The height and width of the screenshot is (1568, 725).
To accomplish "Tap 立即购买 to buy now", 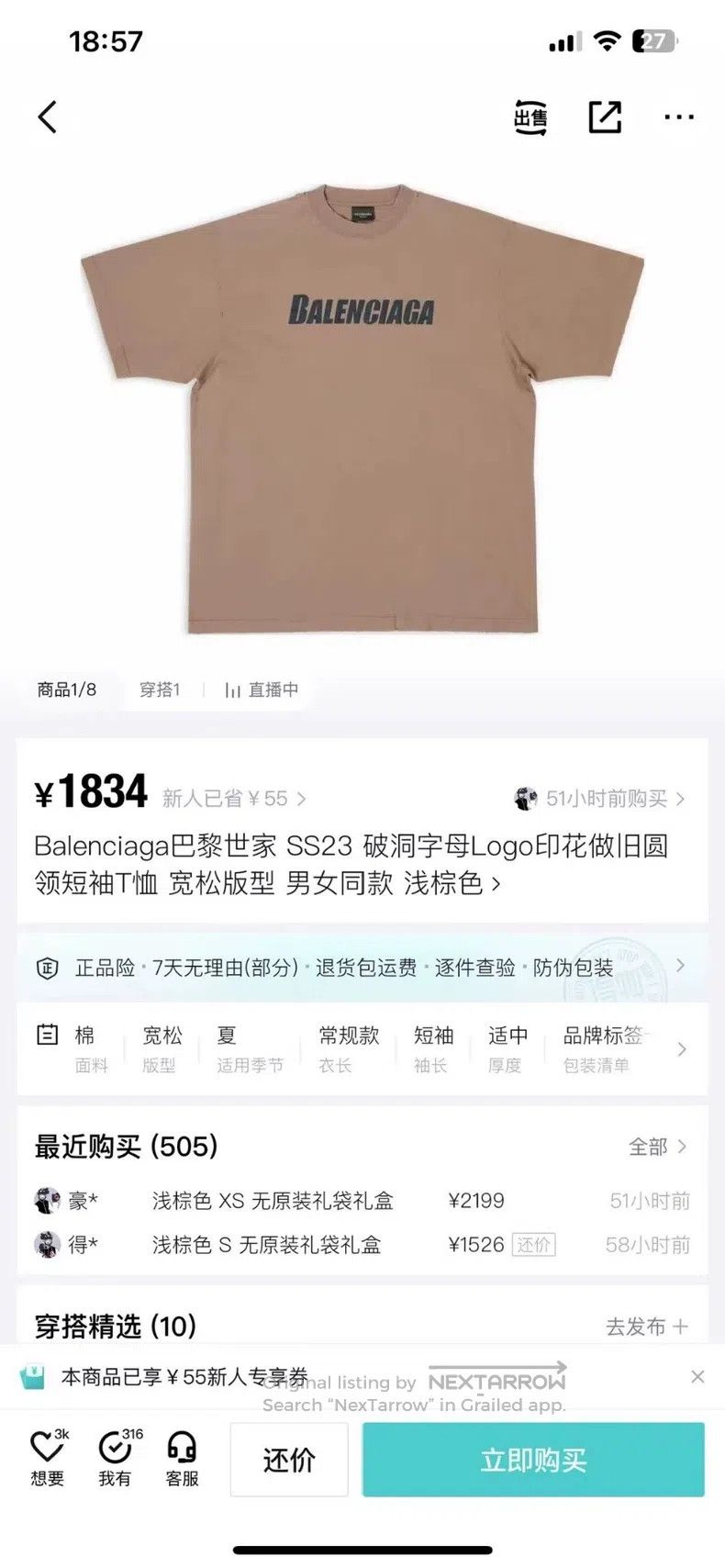I will pos(533,1460).
